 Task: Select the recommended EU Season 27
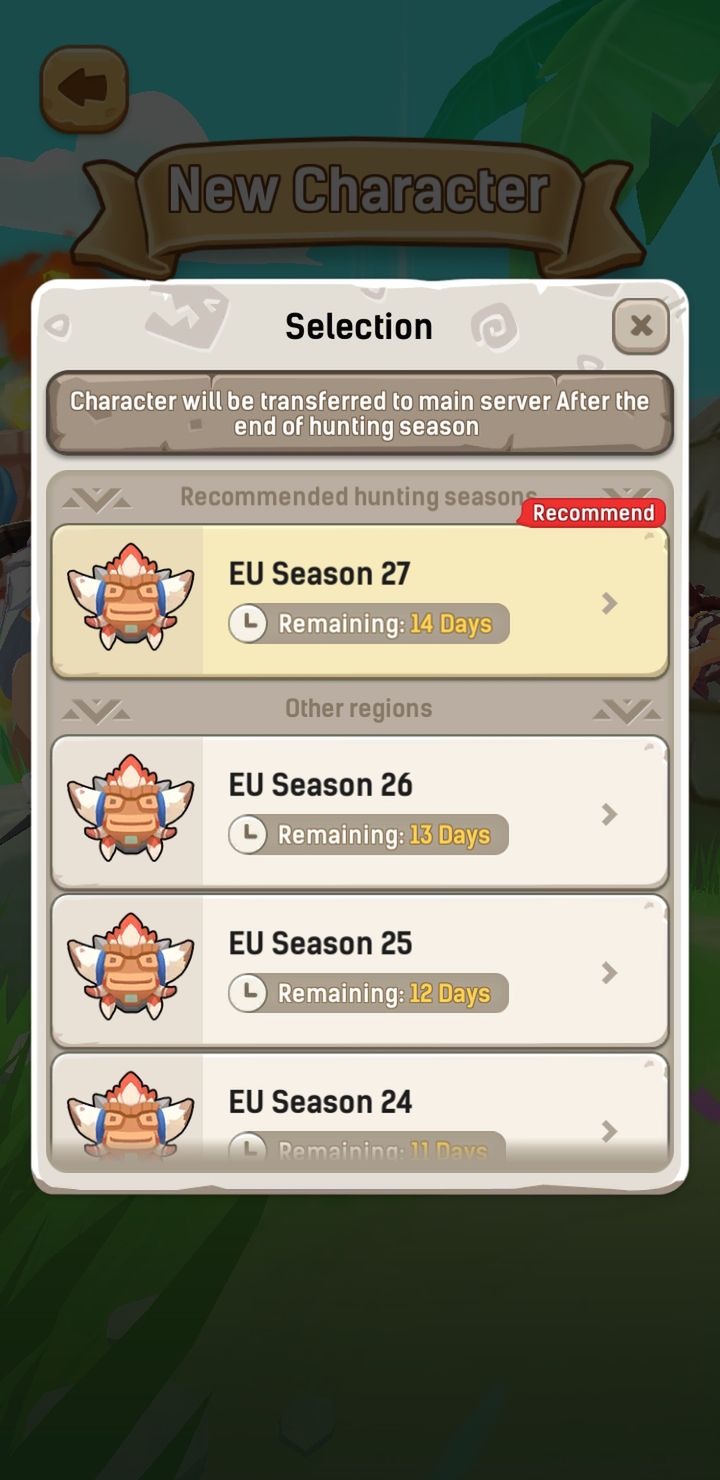pyautogui.click(x=360, y=602)
